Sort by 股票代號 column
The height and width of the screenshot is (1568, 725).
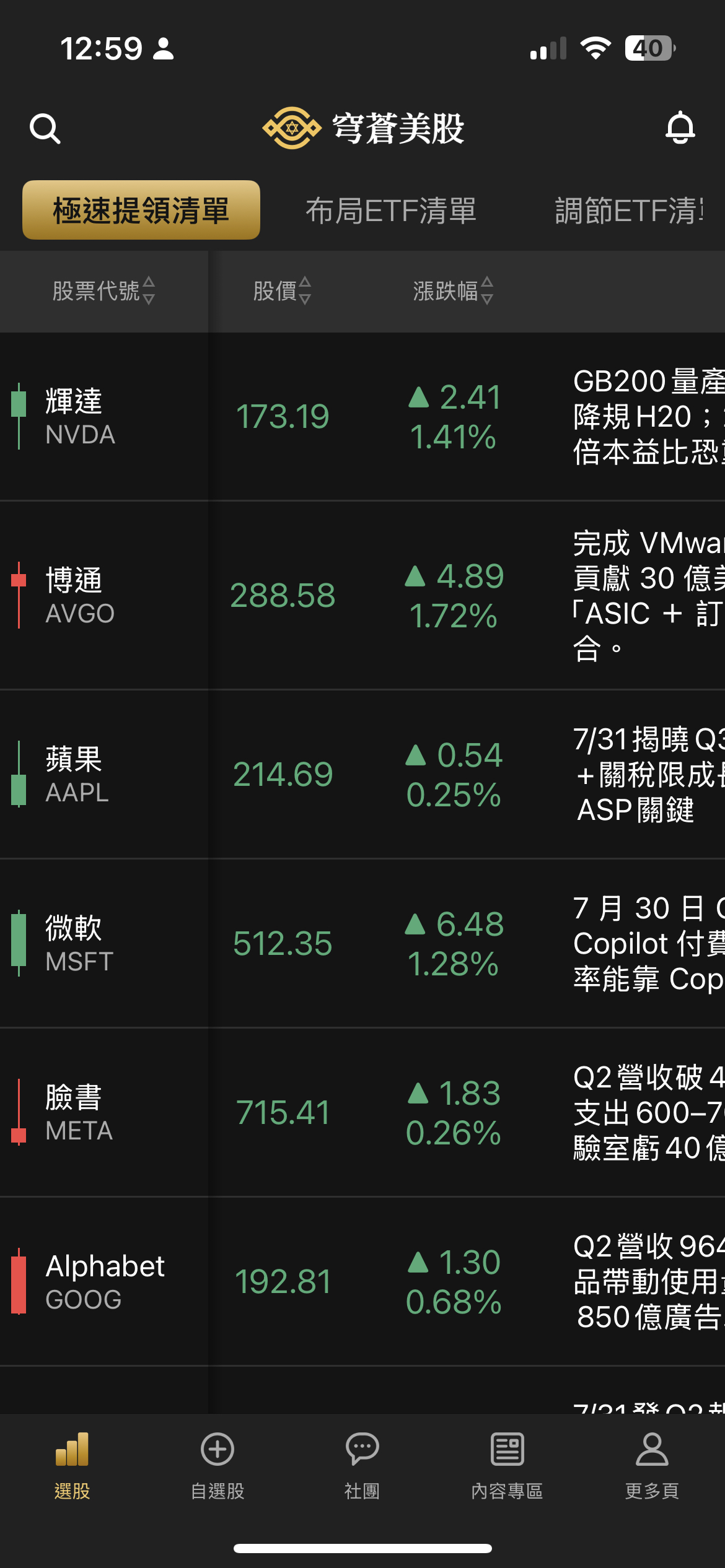pos(103,290)
